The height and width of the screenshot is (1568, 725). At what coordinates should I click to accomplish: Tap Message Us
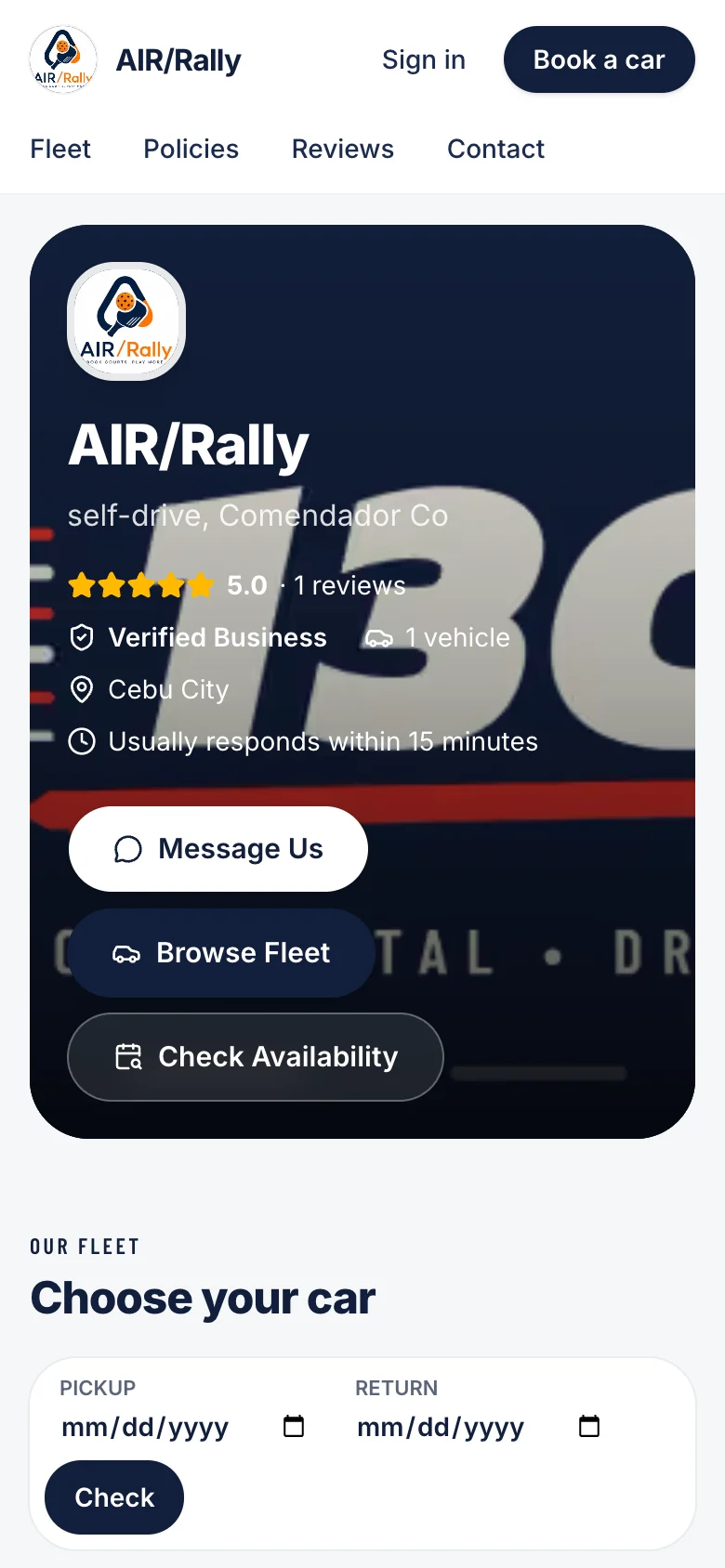coord(218,849)
